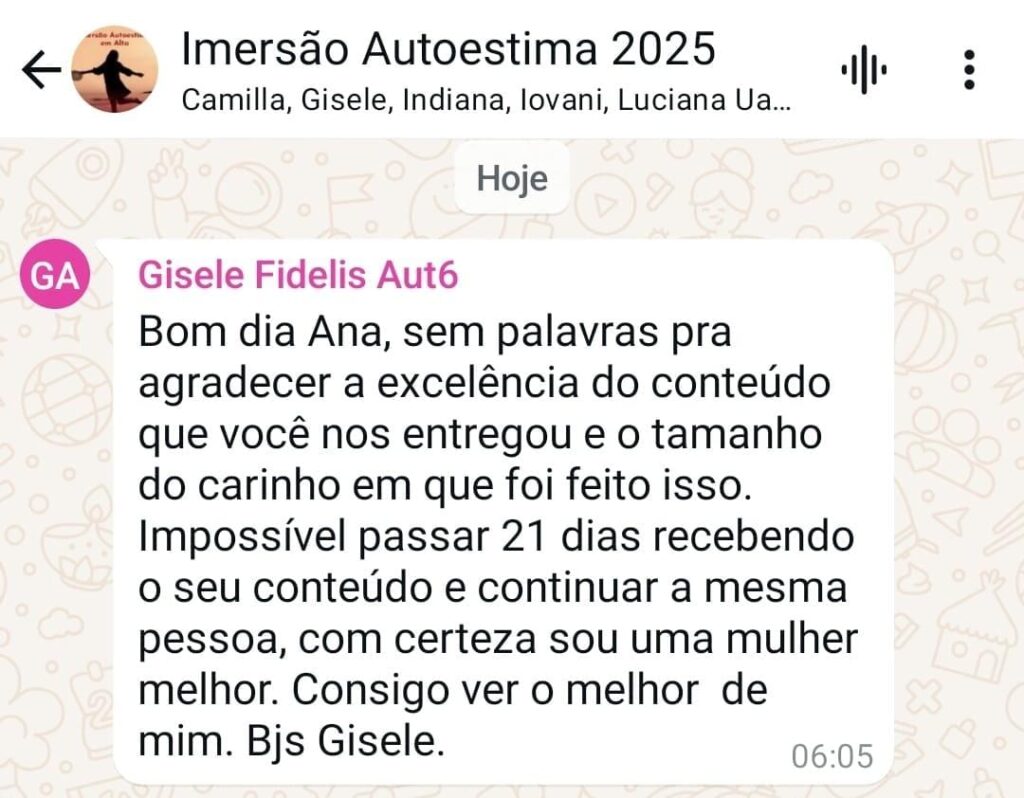This screenshot has height=798, width=1024.
Task: Open the group profile photo
Action: tap(114, 69)
